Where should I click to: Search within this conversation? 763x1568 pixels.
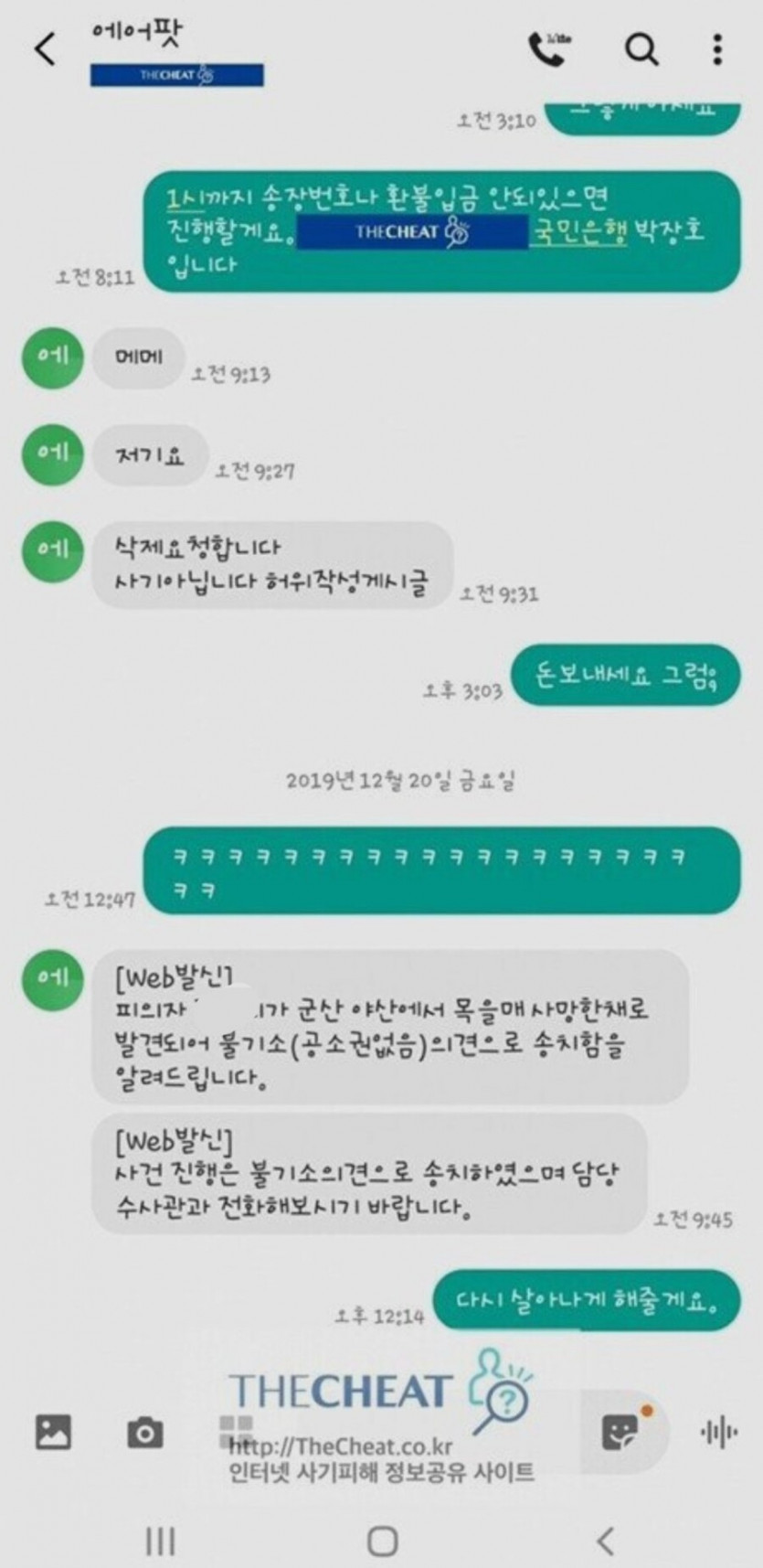[641, 49]
